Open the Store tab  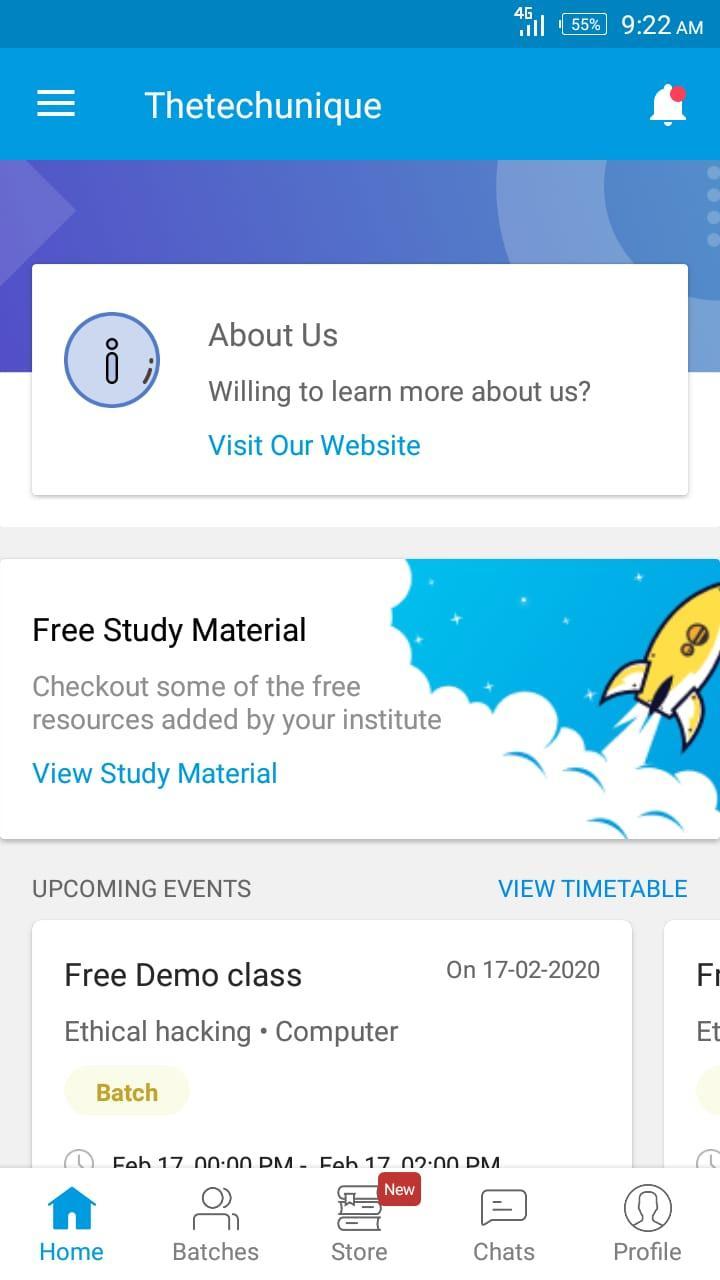360,1224
